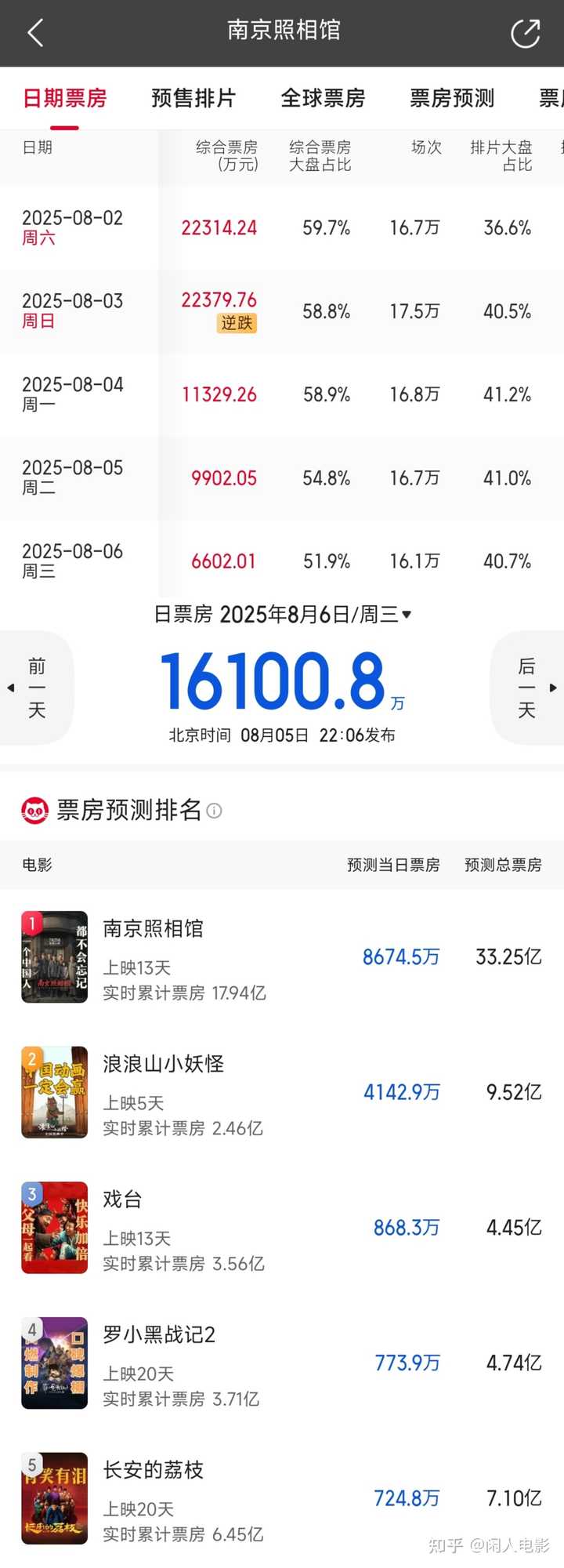Screen dimensions: 564x1568
Task: Open the 全球票房 tab
Action: (x=323, y=99)
